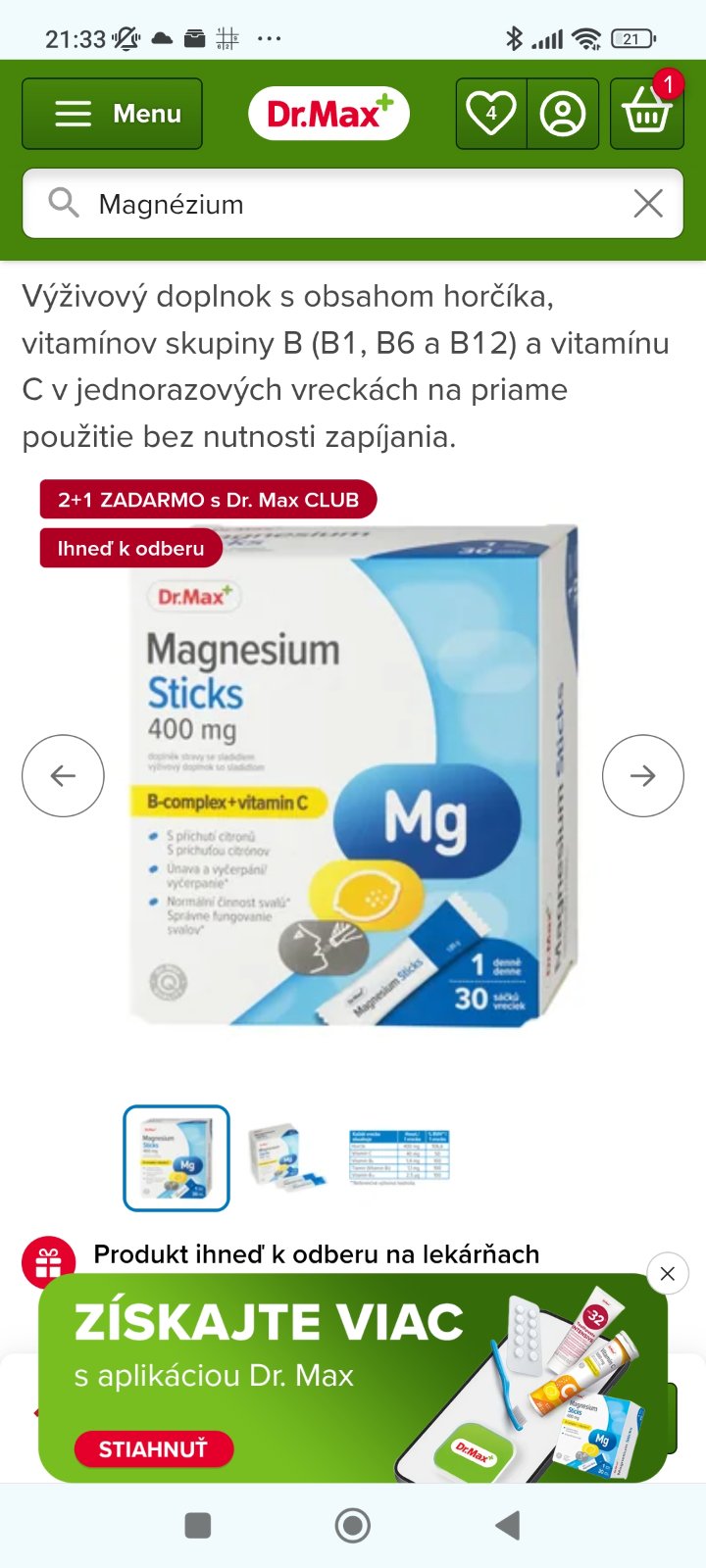Show the previous product image
This screenshot has width=706, height=1568.
pyautogui.click(x=63, y=775)
